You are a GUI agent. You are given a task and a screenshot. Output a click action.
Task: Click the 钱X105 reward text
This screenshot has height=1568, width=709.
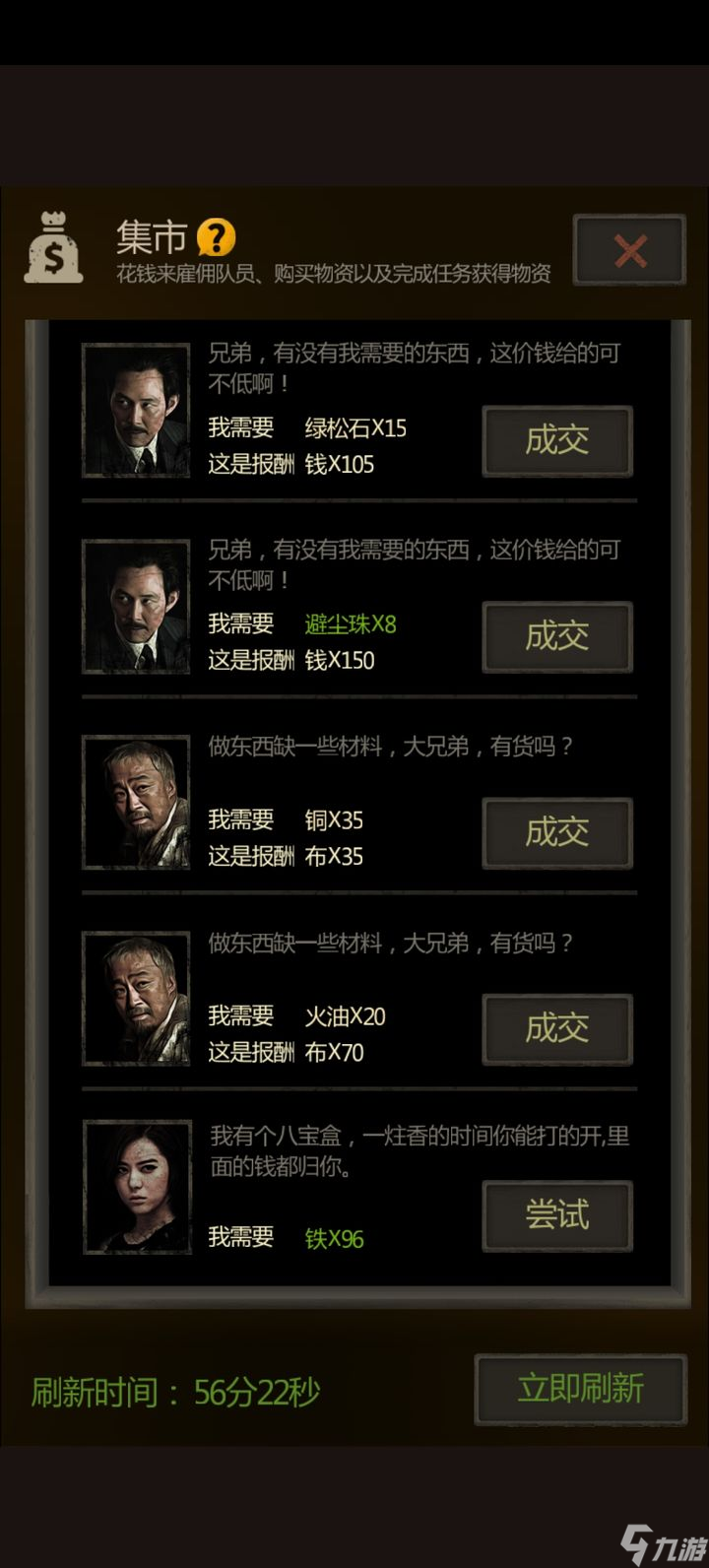tap(347, 464)
